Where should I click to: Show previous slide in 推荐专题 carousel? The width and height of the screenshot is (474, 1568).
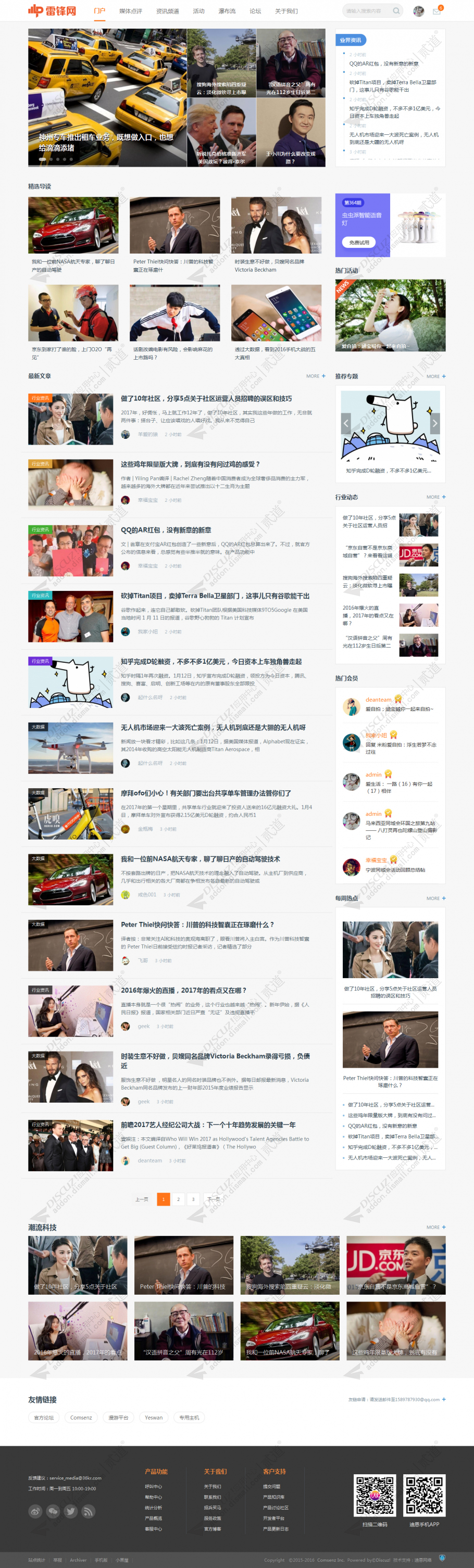click(x=345, y=423)
